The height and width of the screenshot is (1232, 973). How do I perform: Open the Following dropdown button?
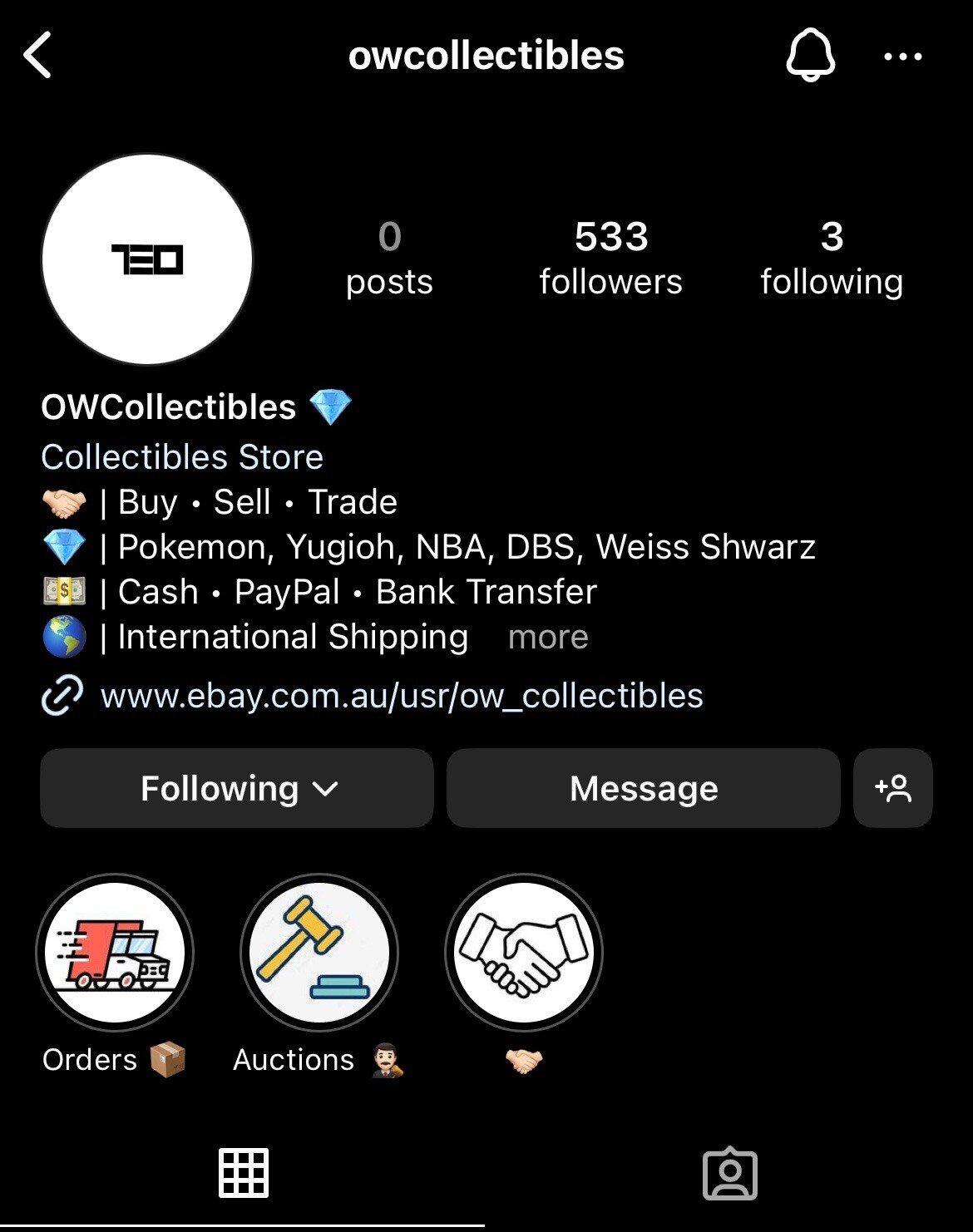pyautogui.click(x=237, y=788)
